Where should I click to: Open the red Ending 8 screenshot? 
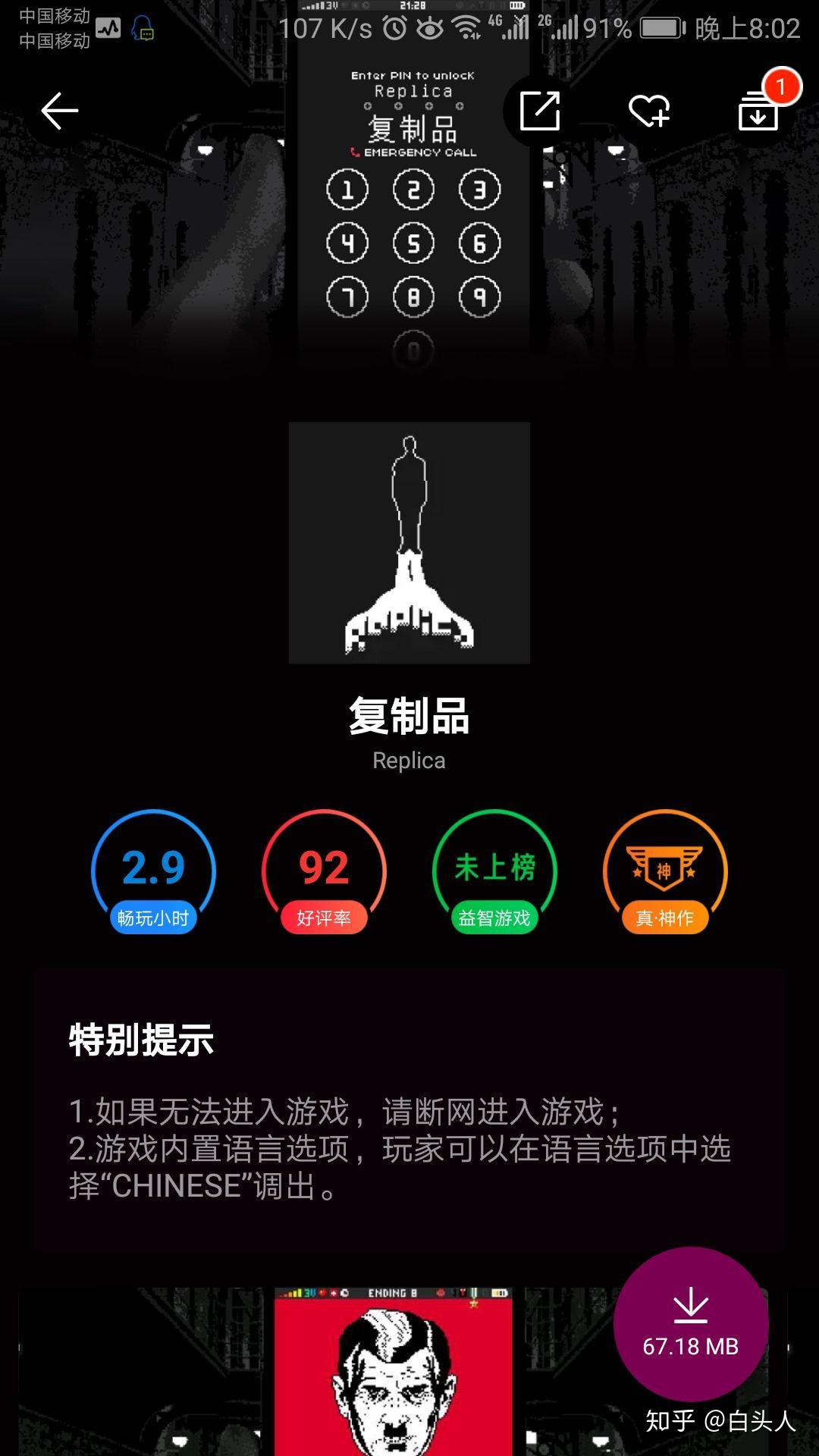393,1371
